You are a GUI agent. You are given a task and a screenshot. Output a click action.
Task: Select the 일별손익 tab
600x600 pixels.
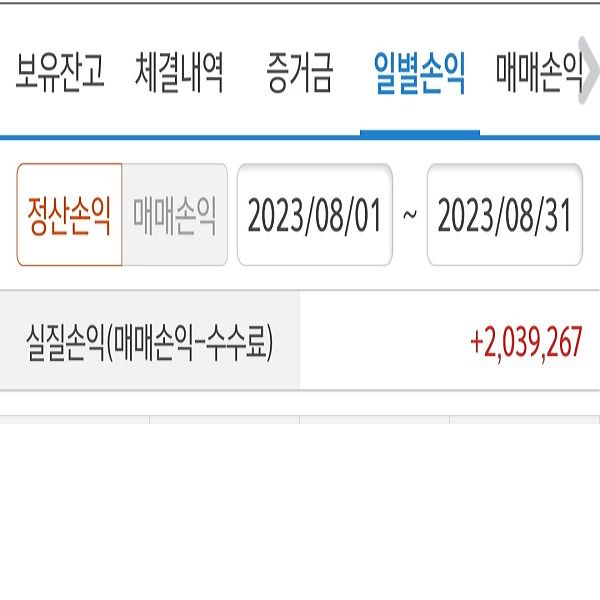click(419, 75)
